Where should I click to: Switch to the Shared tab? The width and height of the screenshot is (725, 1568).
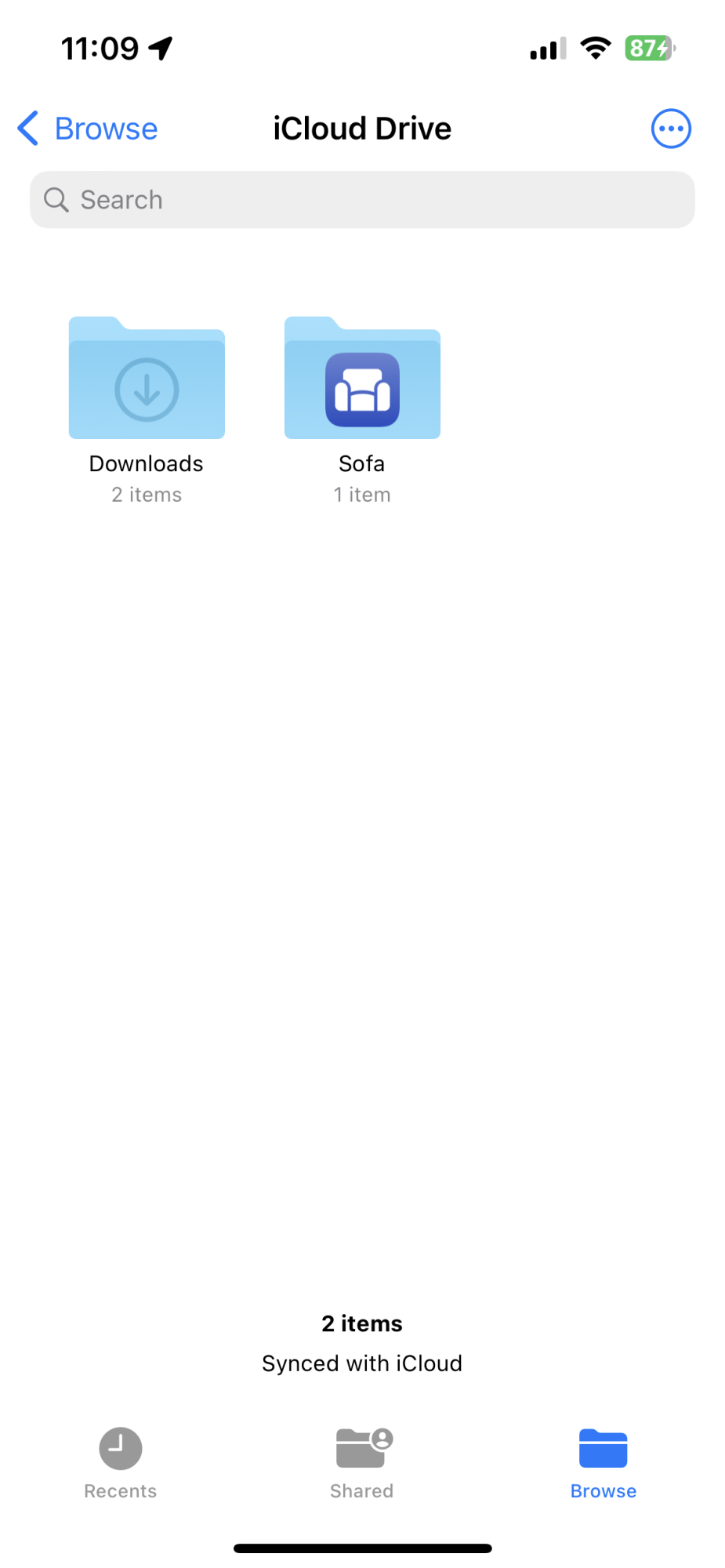[362, 1464]
